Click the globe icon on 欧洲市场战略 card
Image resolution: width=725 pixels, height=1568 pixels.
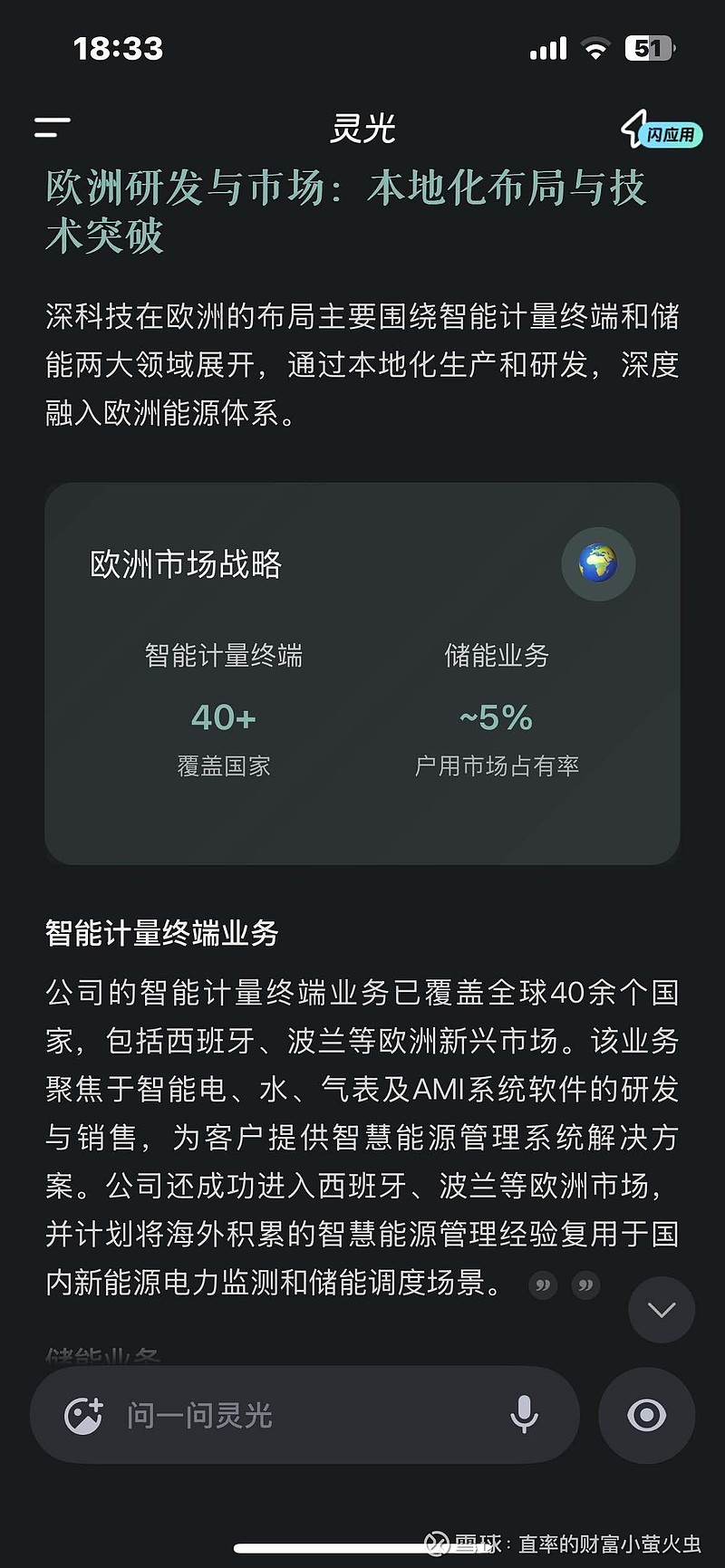598,563
